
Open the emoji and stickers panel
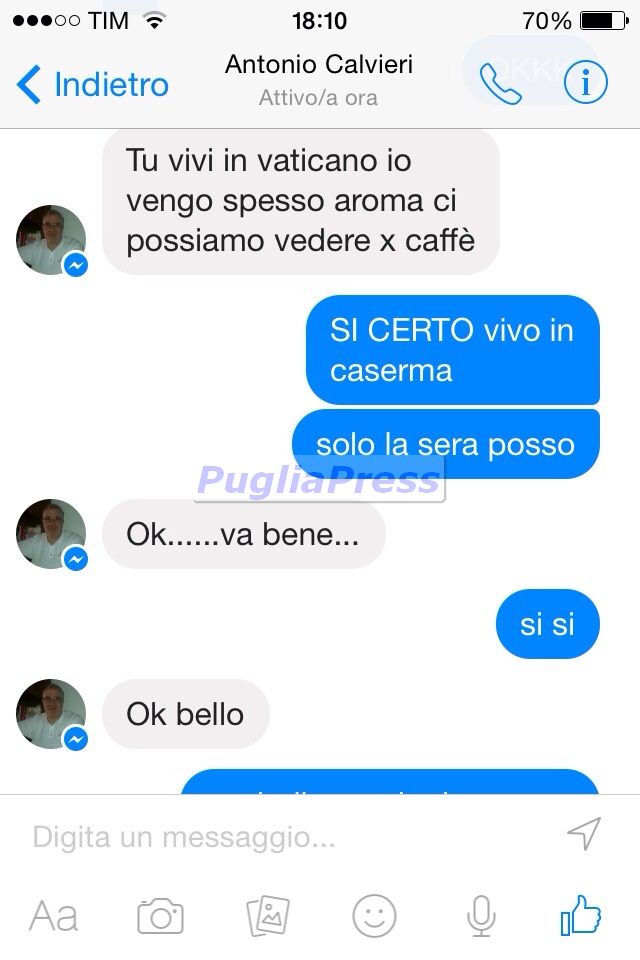click(374, 915)
